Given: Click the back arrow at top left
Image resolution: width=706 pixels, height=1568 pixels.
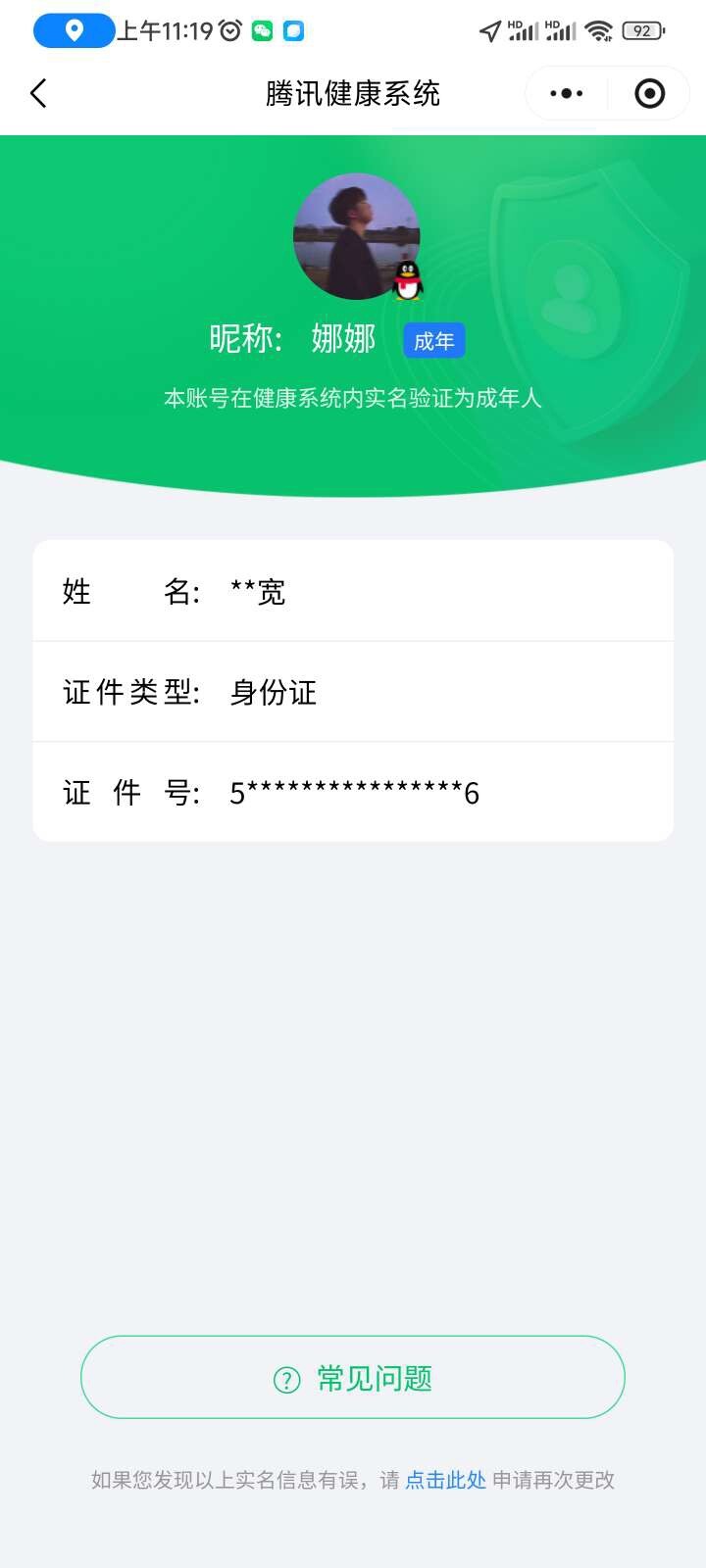Looking at the screenshot, I should point(37,93).
